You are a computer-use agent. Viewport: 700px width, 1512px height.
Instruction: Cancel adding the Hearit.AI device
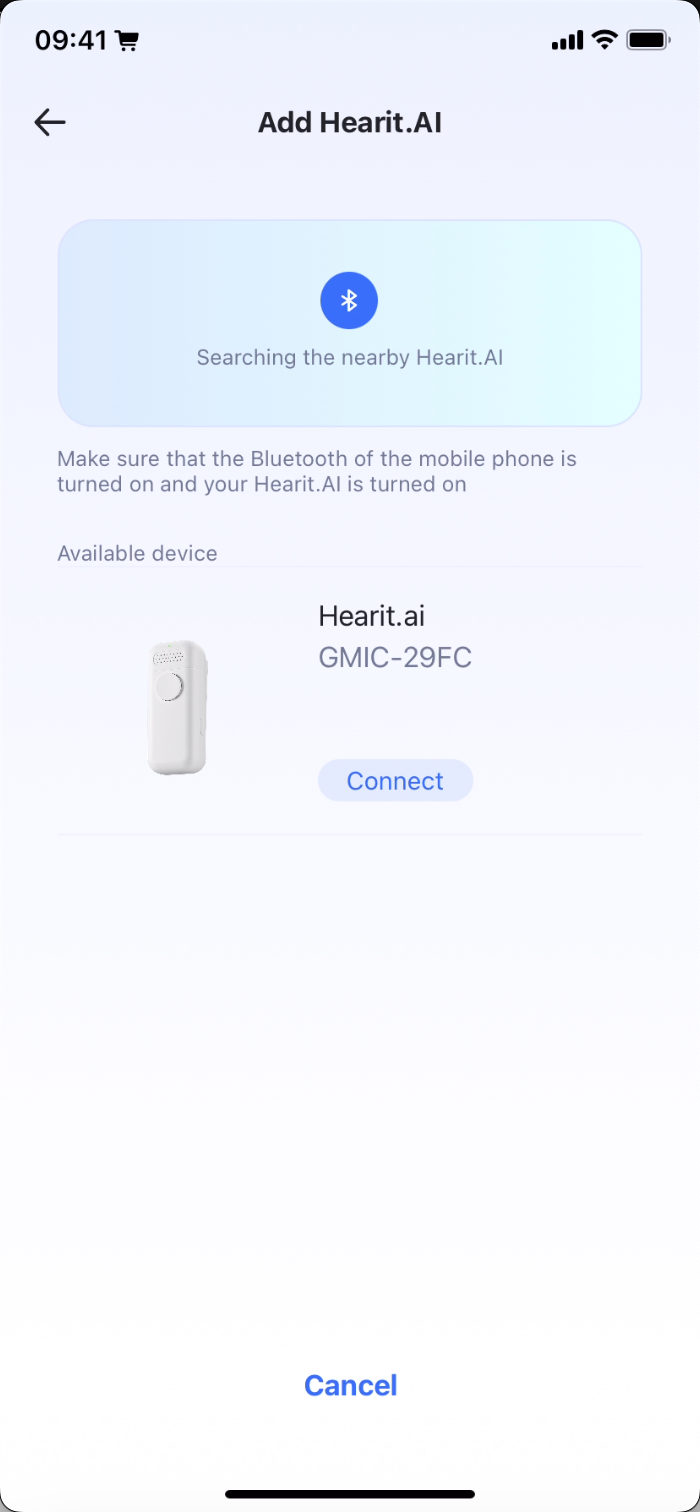click(350, 1385)
